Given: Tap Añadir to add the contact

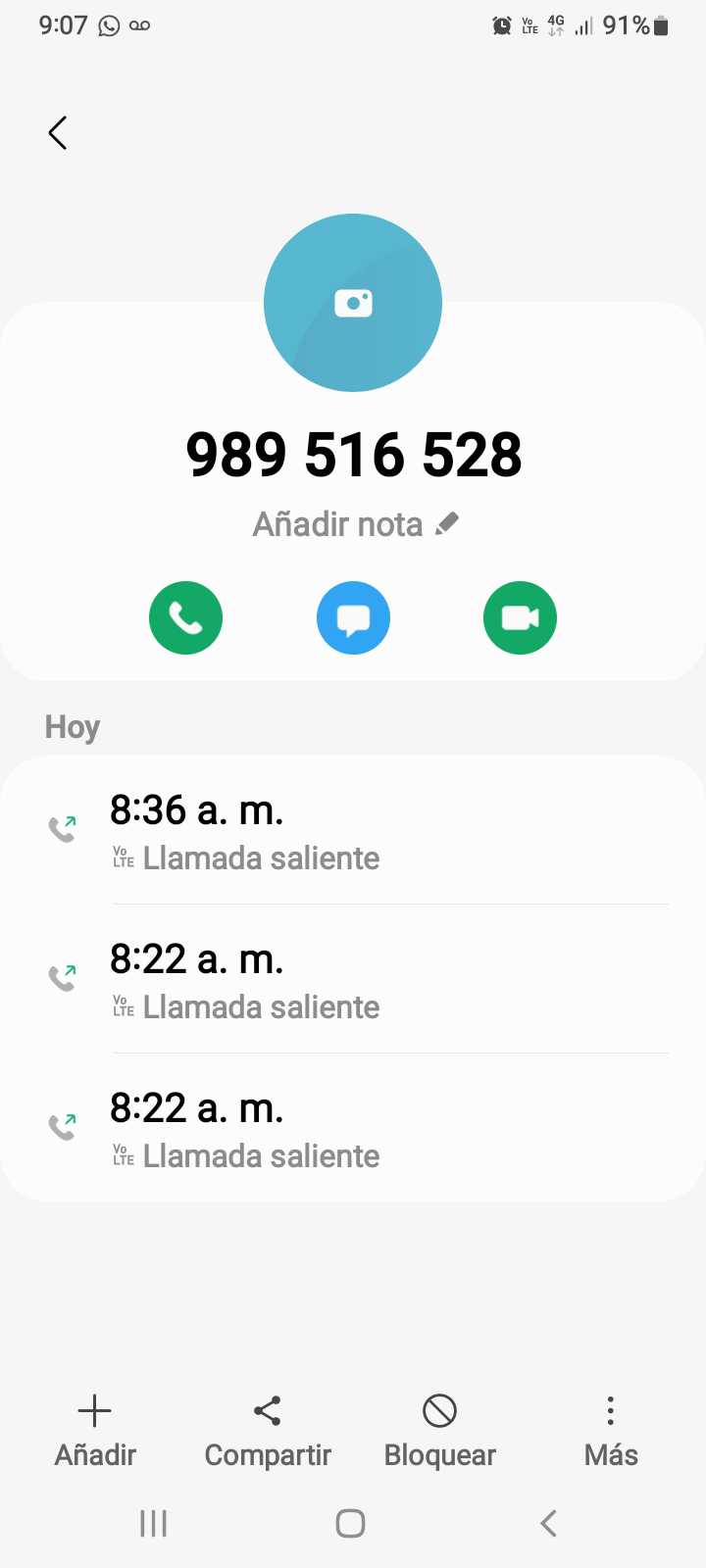Looking at the screenshot, I should click(x=95, y=1431).
